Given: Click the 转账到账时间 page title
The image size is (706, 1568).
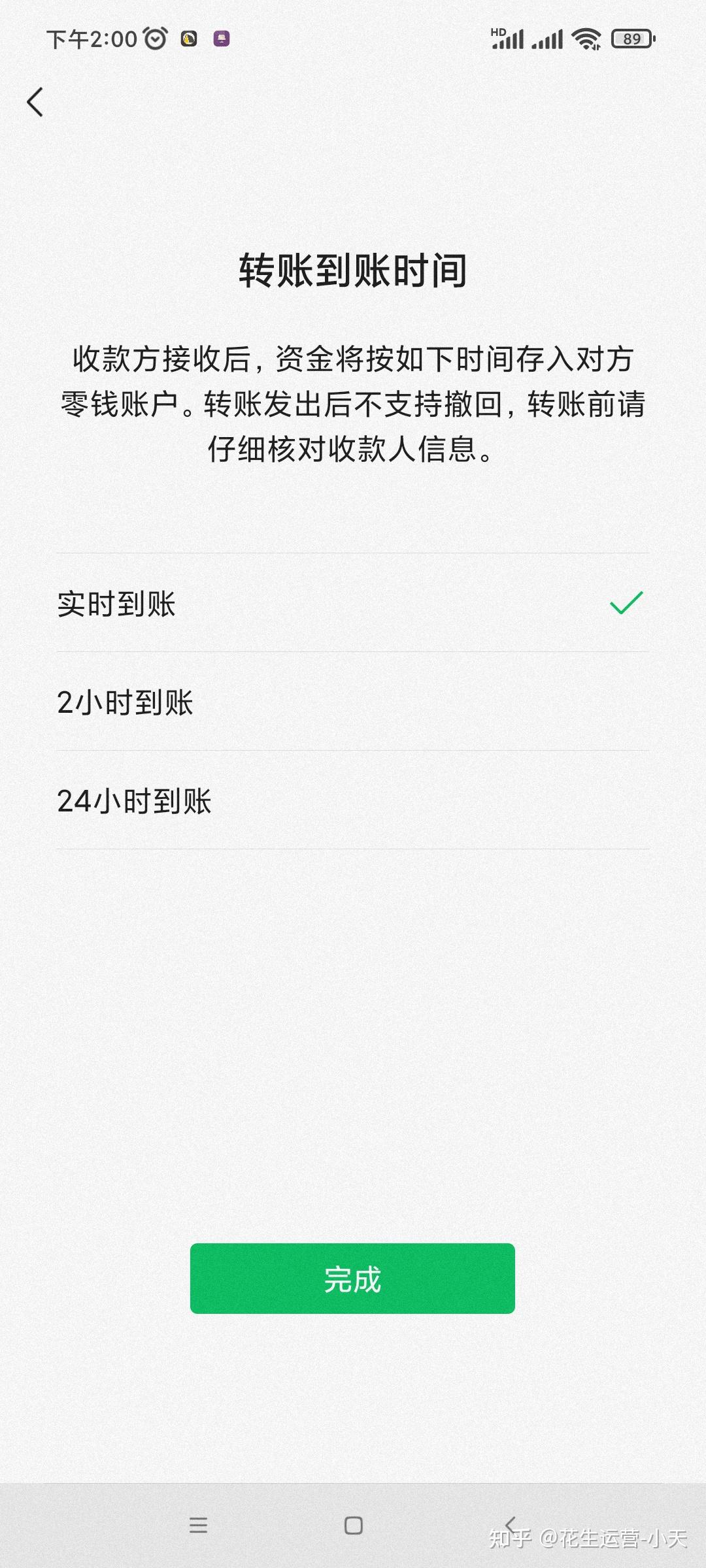Looking at the screenshot, I should (353, 267).
